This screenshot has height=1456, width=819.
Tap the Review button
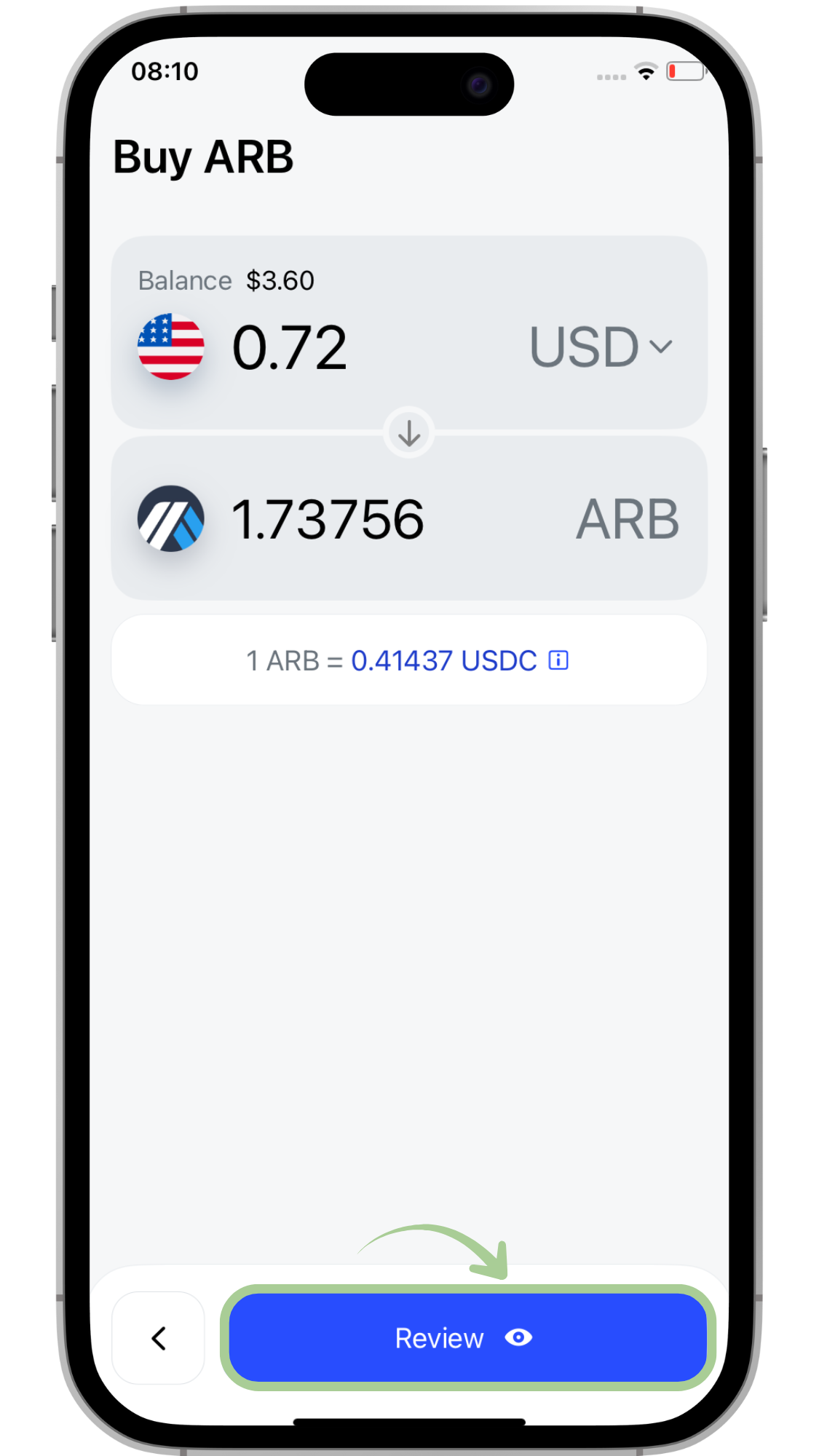pos(467,1337)
